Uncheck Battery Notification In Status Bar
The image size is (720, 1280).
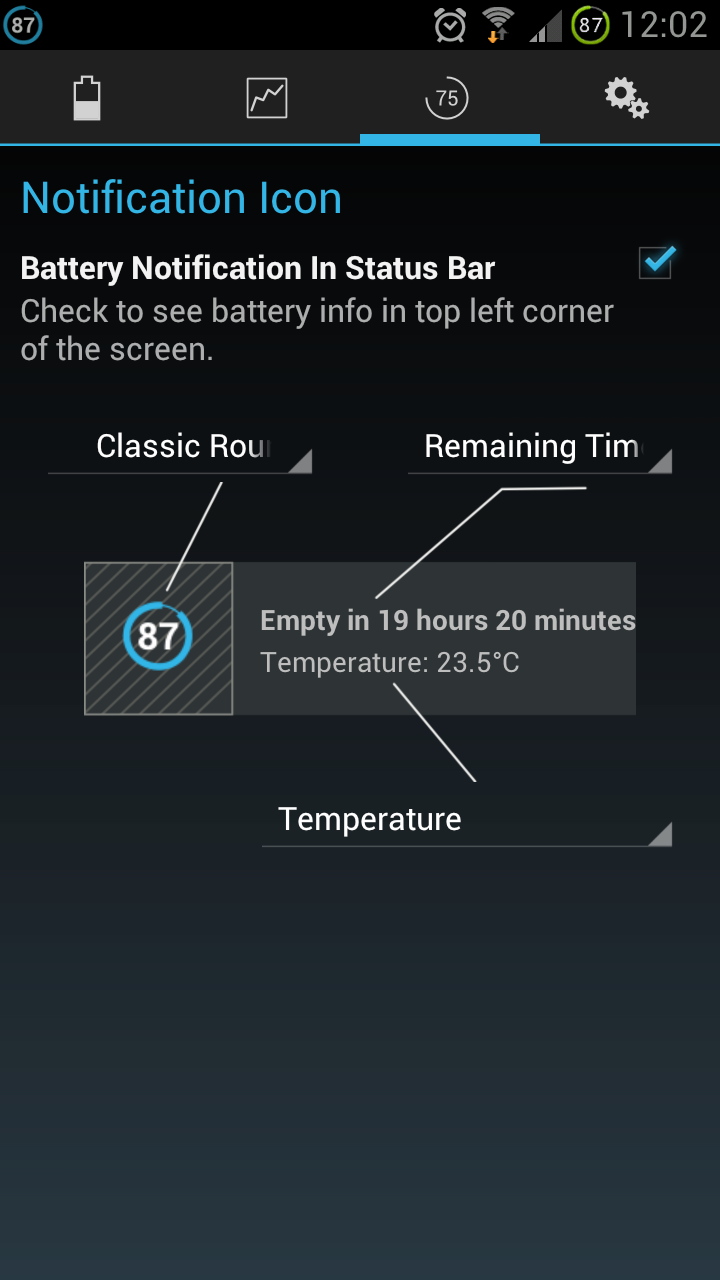[657, 262]
